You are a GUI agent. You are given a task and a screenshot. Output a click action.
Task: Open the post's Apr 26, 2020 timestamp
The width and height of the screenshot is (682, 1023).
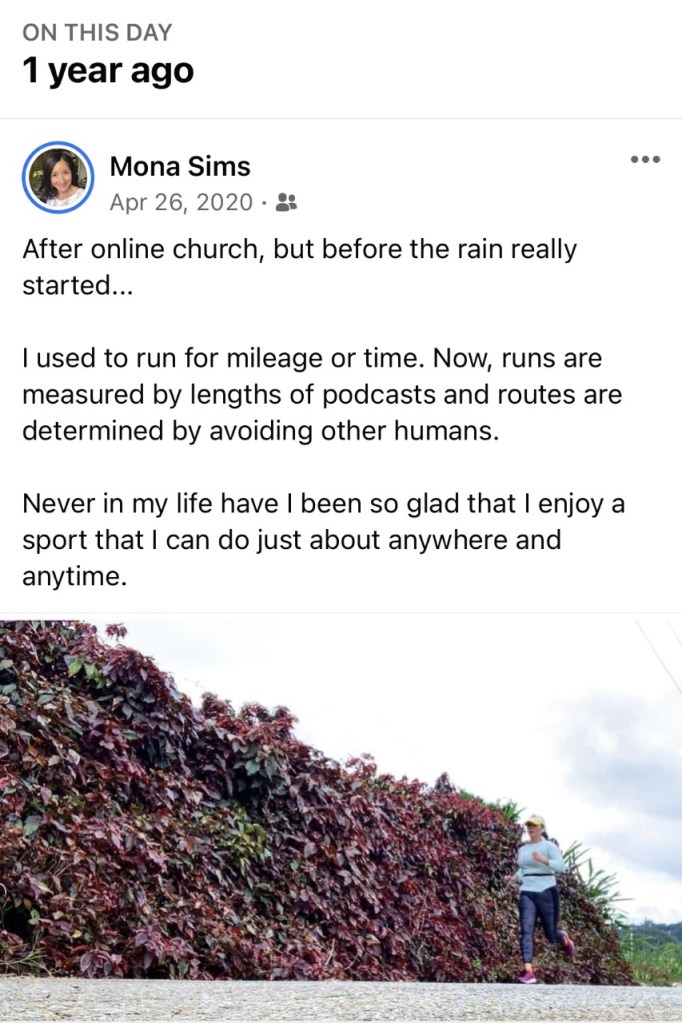[x=181, y=202]
